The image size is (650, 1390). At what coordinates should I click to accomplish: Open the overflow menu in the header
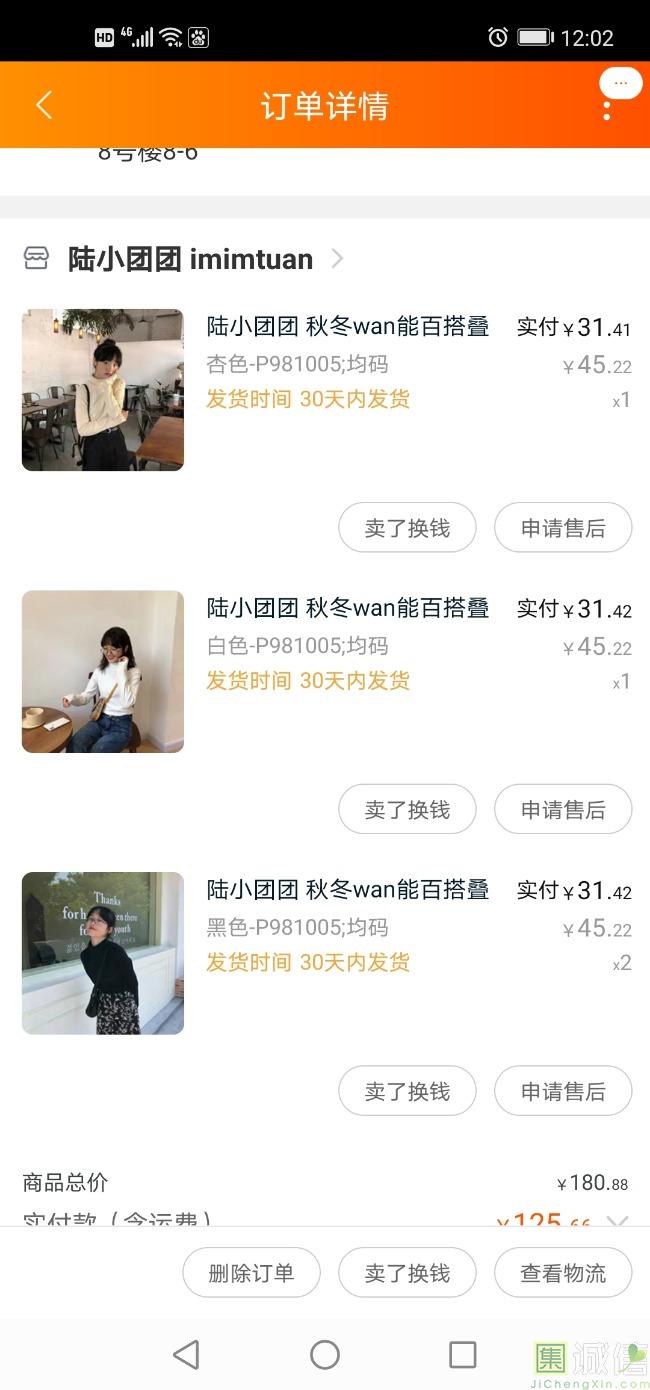tap(607, 108)
